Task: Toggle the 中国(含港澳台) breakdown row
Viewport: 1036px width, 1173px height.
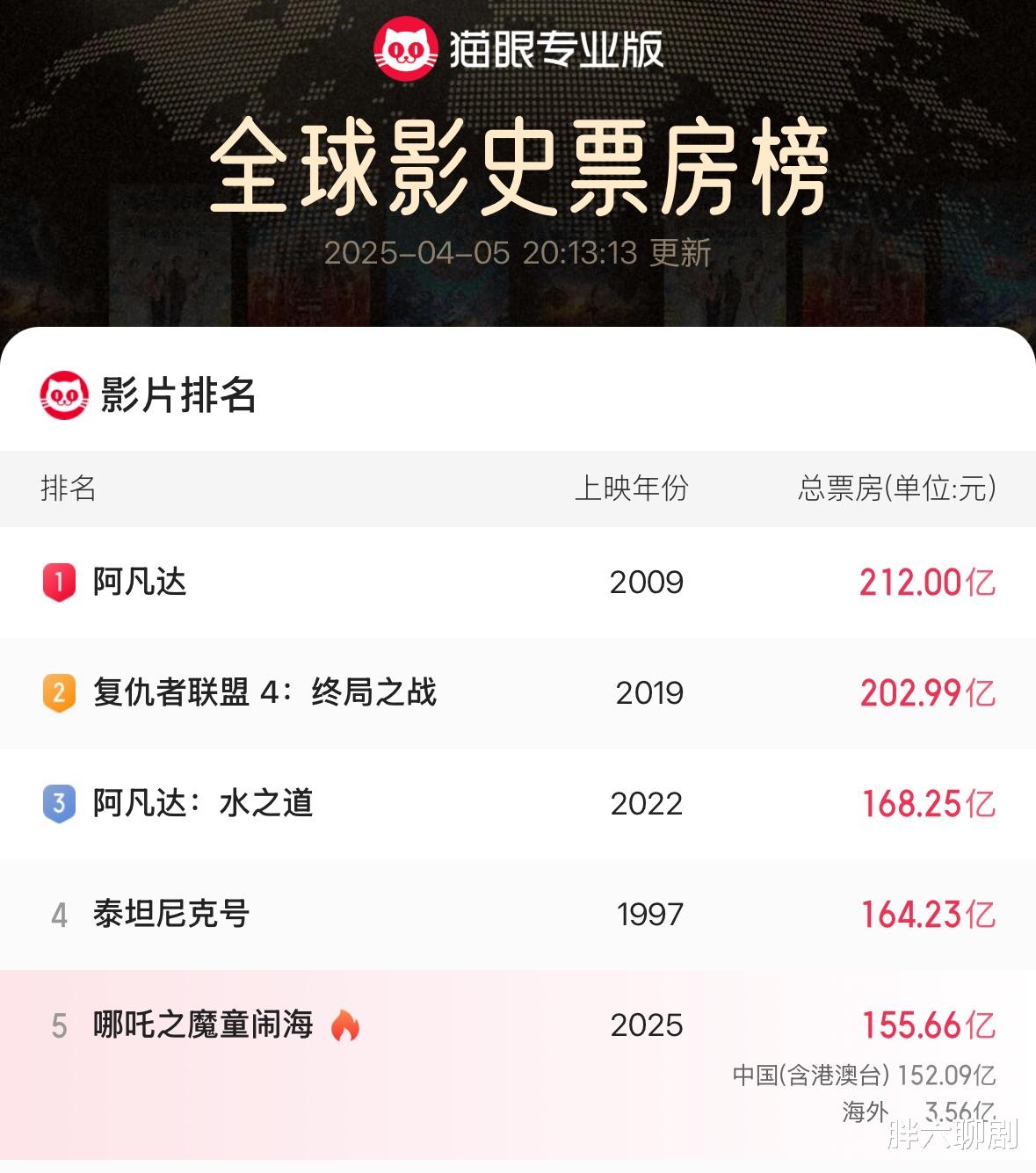Action: 866,1074
